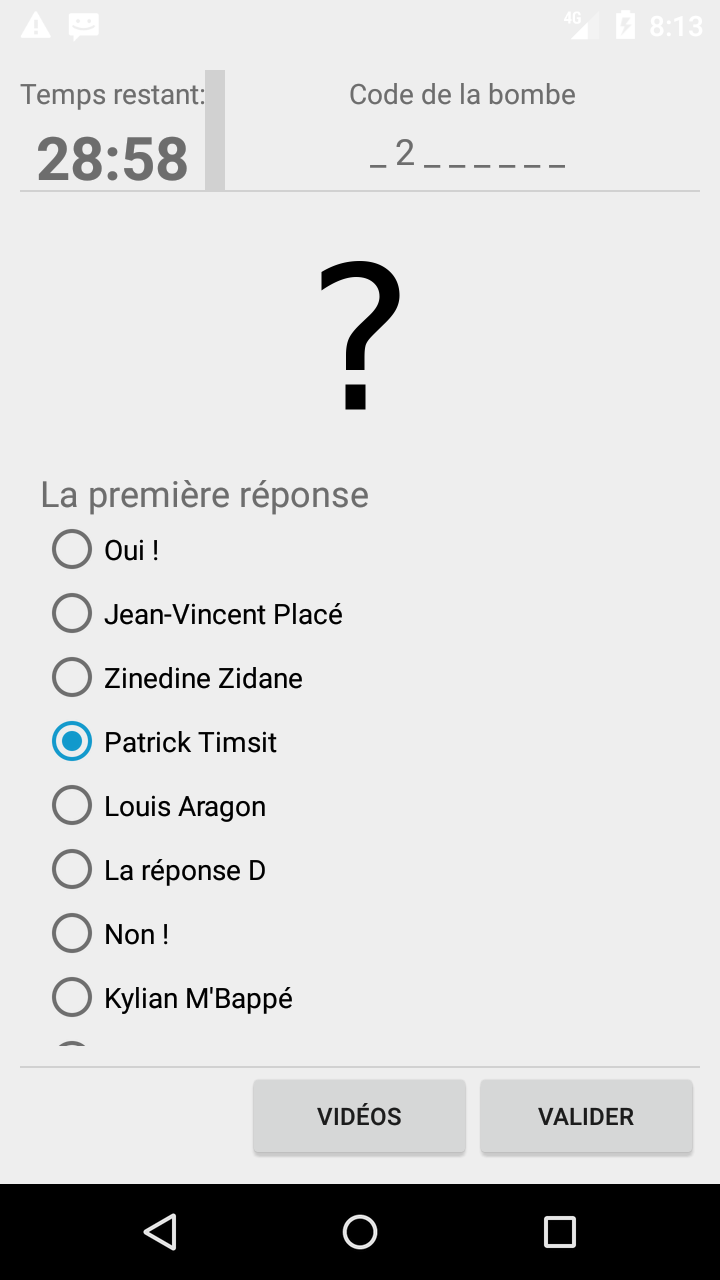The image size is (720, 1280).
Task: Choose Jean-Vincent Placé as the answer
Action: [197, 614]
